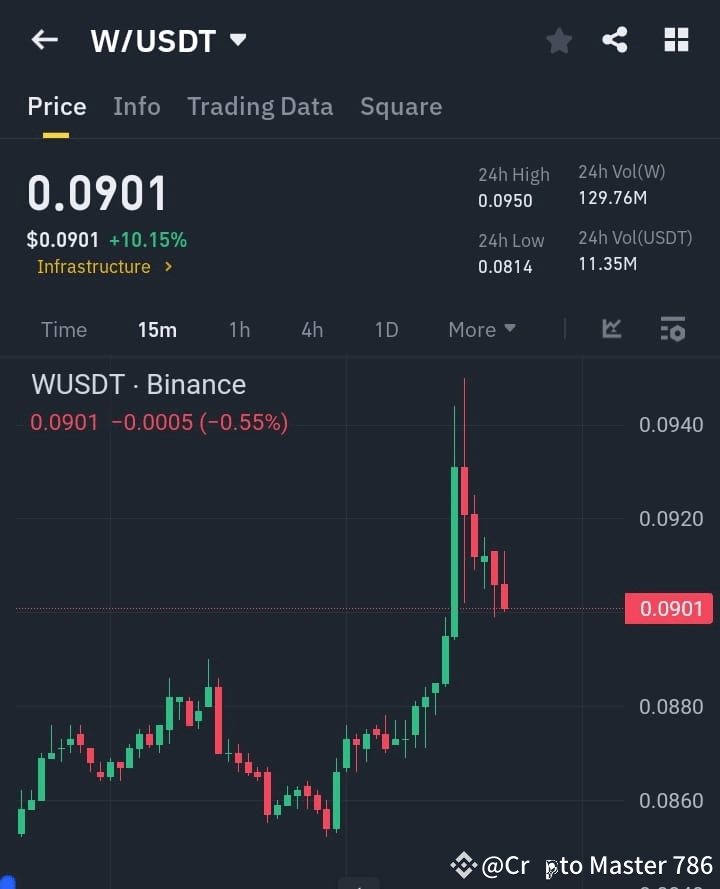Toggle the favorite star for W/USDT
The width and height of the screenshot is (720, 889).
pos(558,40)
